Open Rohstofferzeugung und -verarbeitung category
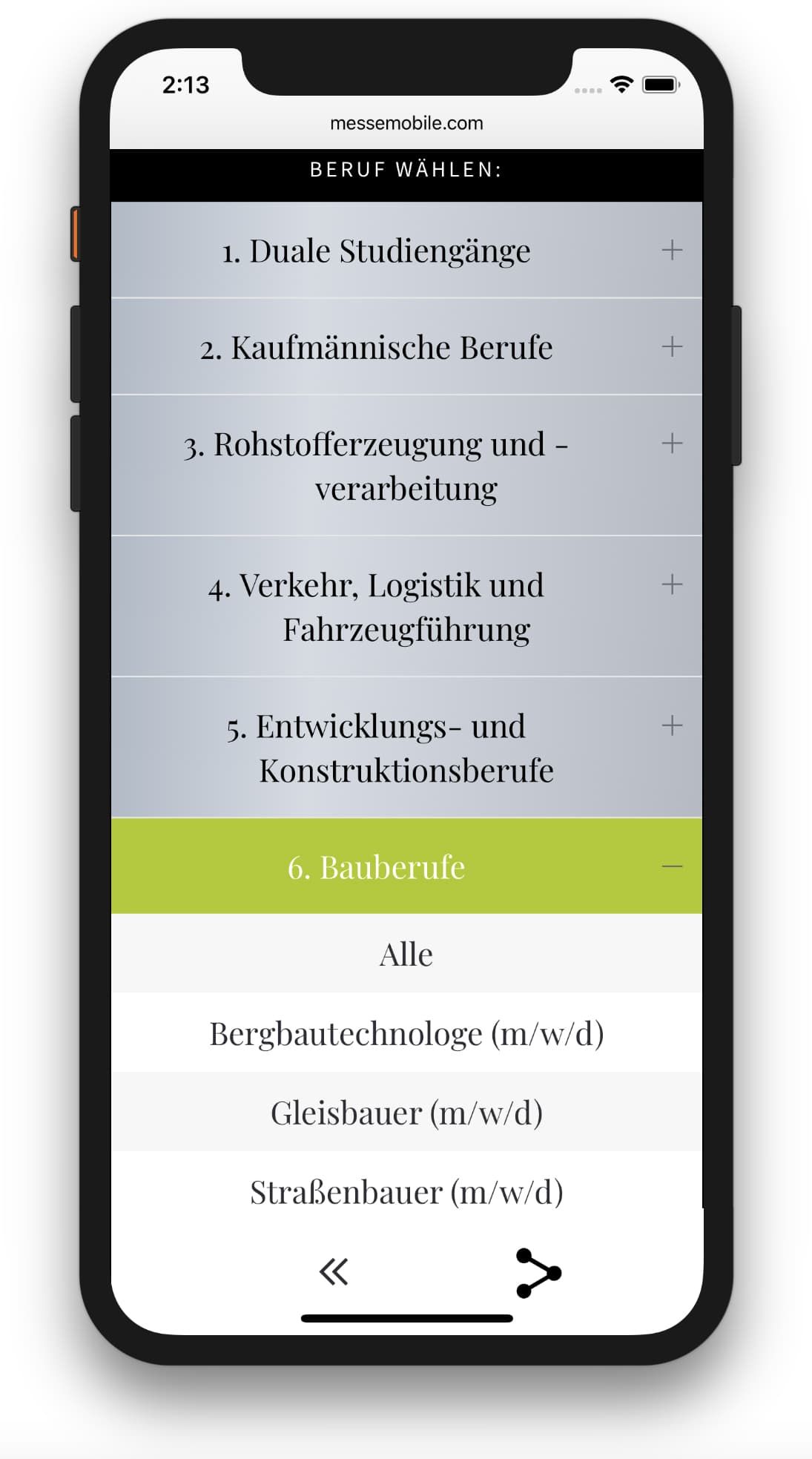The height and width of the screenshot is (1459, 812). pyautogui.click(x=406, y=465)
